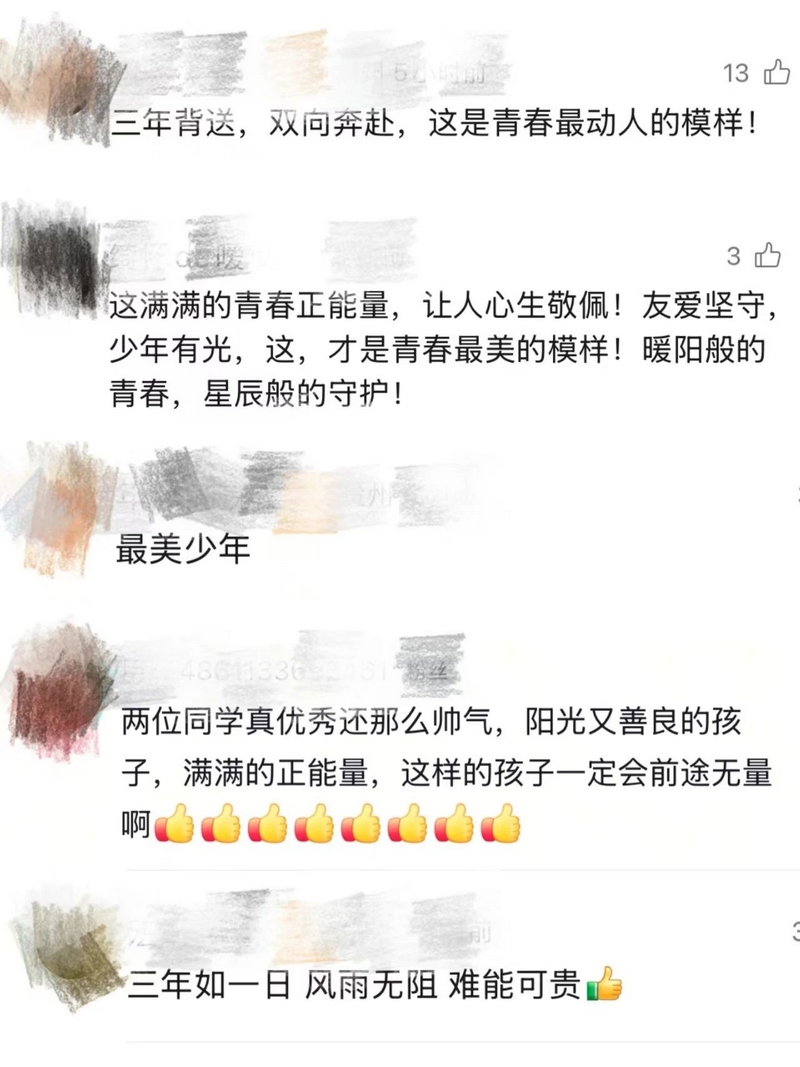Screen dimensions: 800x1067
Task: Tap the timestamp on the first comment
Action: [x=420, y=73]
